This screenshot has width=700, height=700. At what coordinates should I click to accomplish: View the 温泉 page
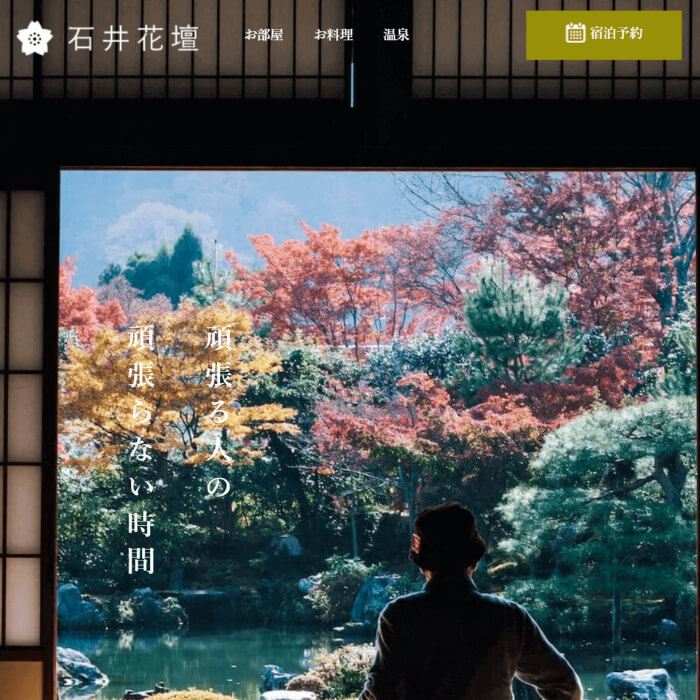point(396,35)
